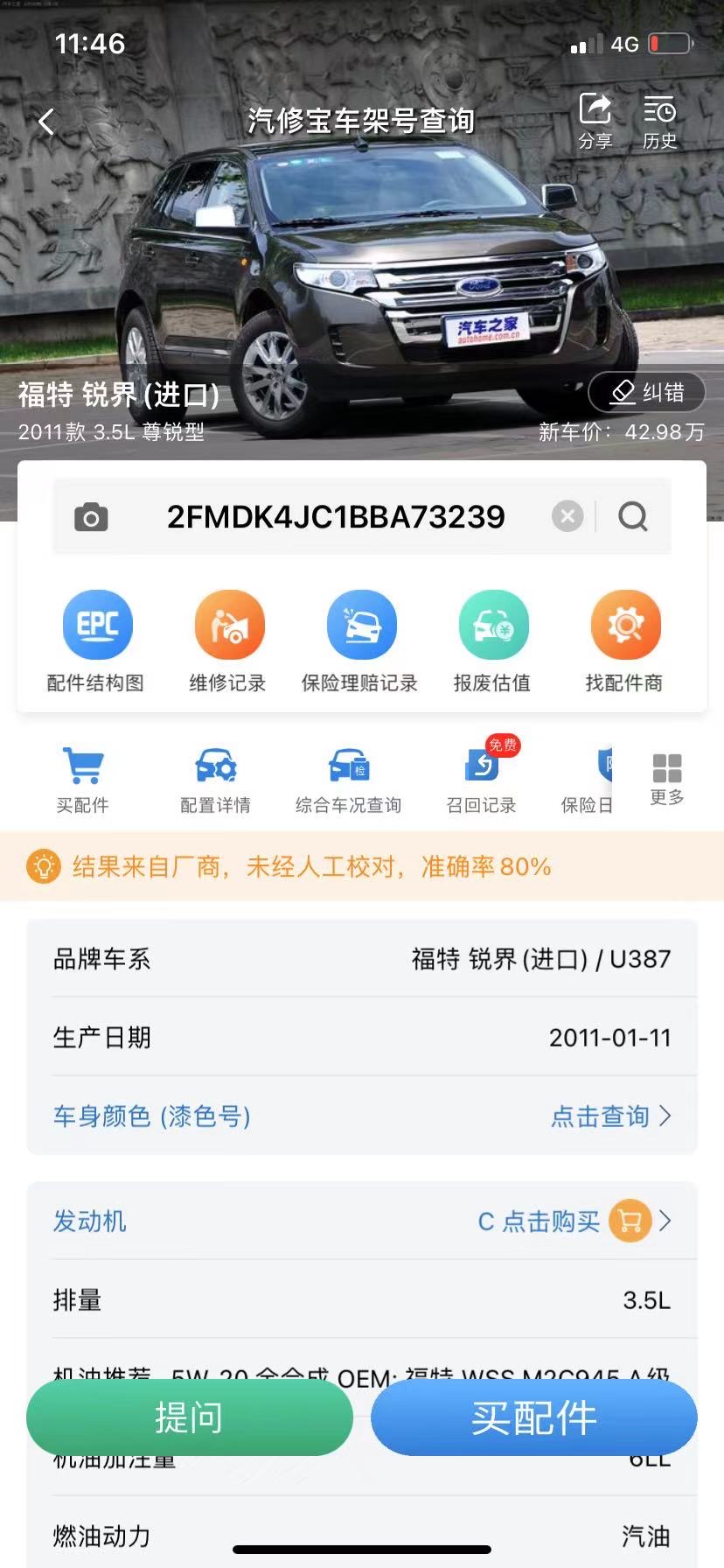The width and height of the screenshot is (724, 1568).
Task: Clear the VIN number field
Action: [567, 516]
